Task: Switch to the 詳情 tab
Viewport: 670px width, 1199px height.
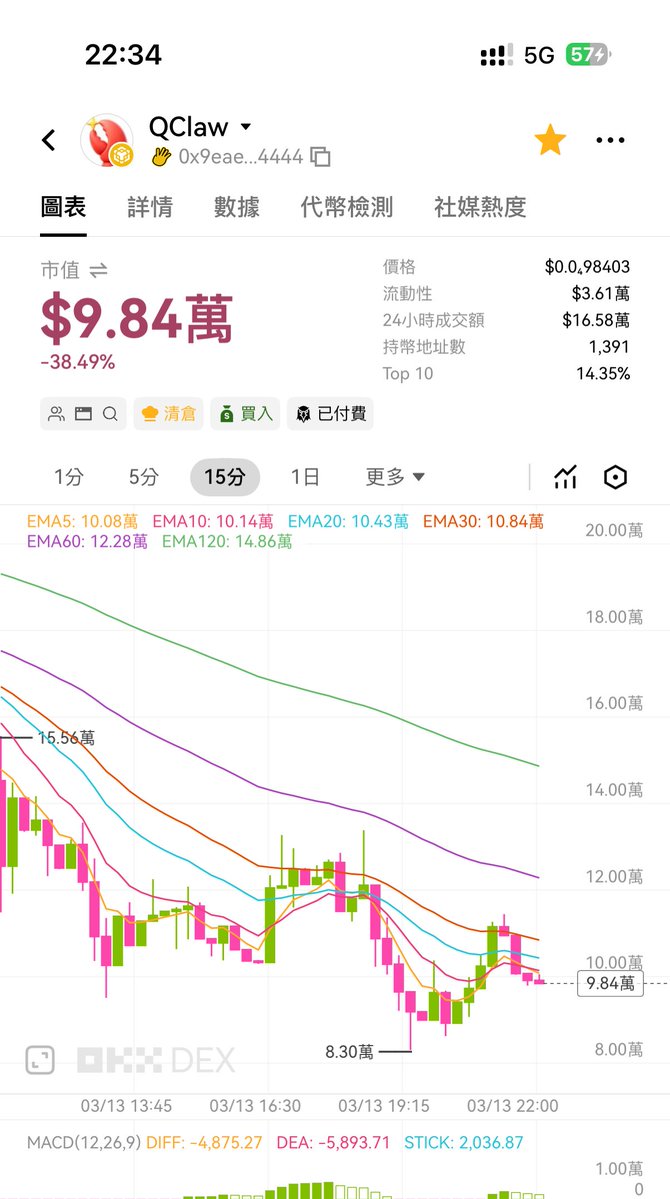Action: (x=150, y=207)
